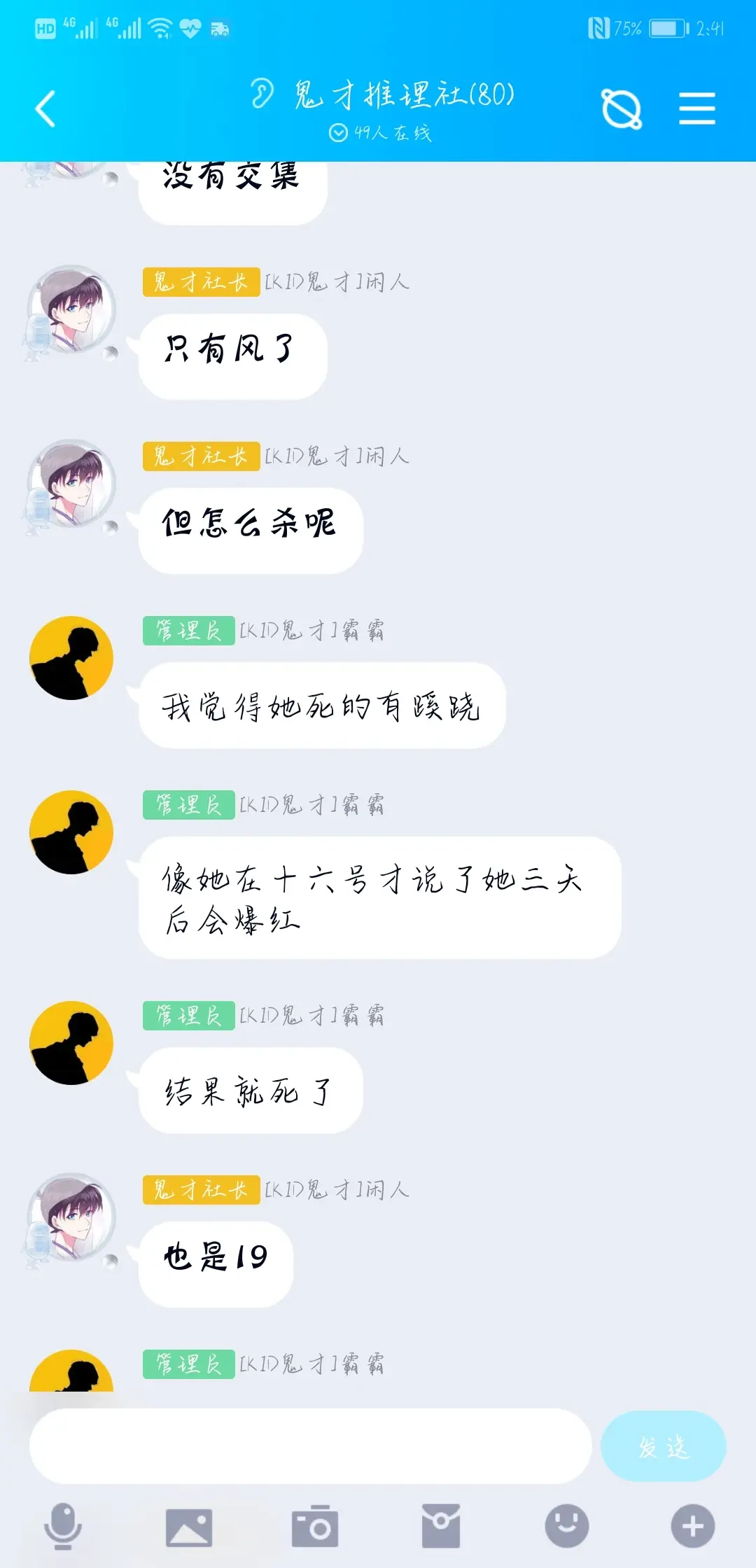The image size is (756, 1568).
Task: Open the group menu icon
Action: click(x=696, y=109)
